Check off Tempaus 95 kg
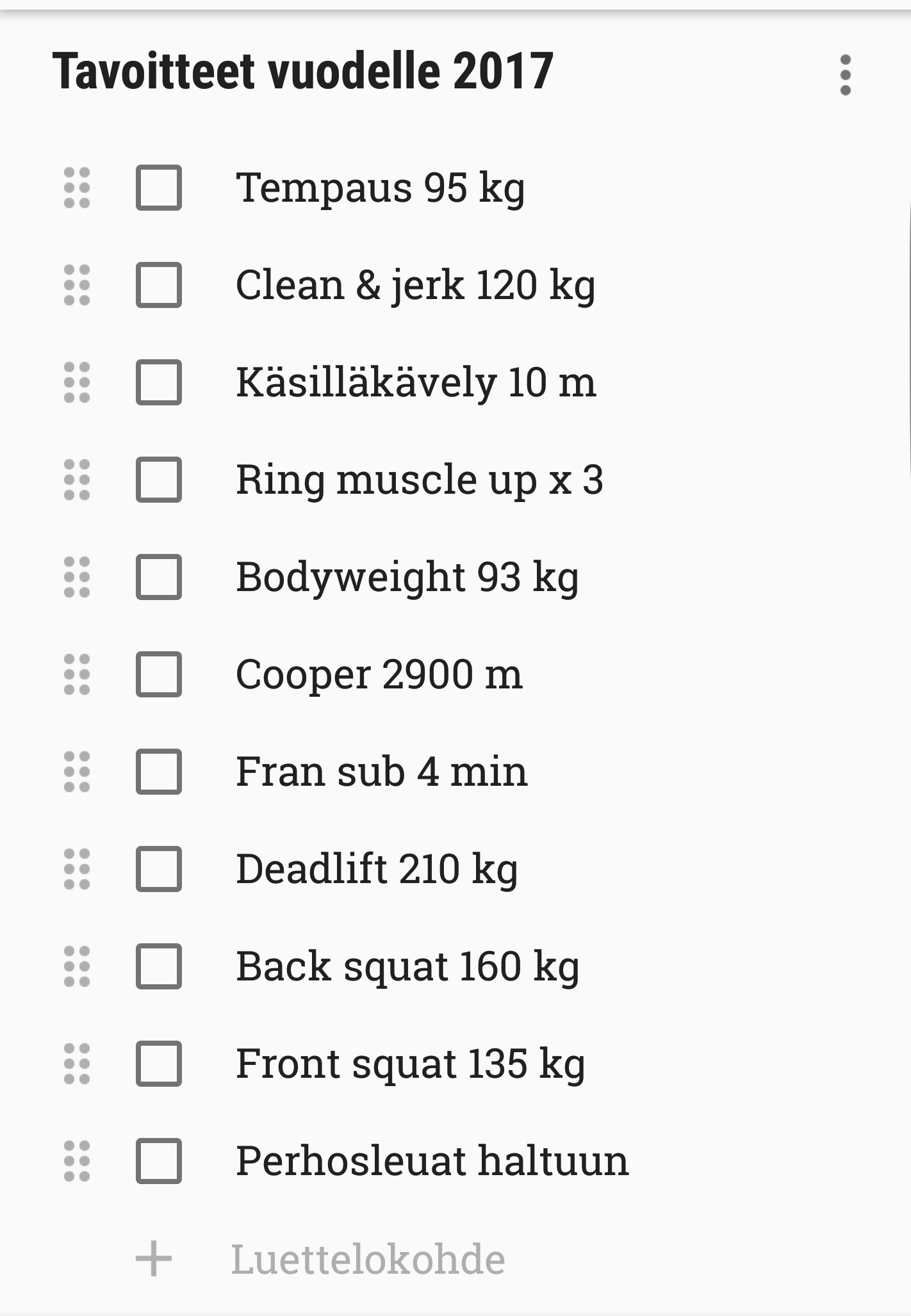911x1316 pixels. (158, 188)
